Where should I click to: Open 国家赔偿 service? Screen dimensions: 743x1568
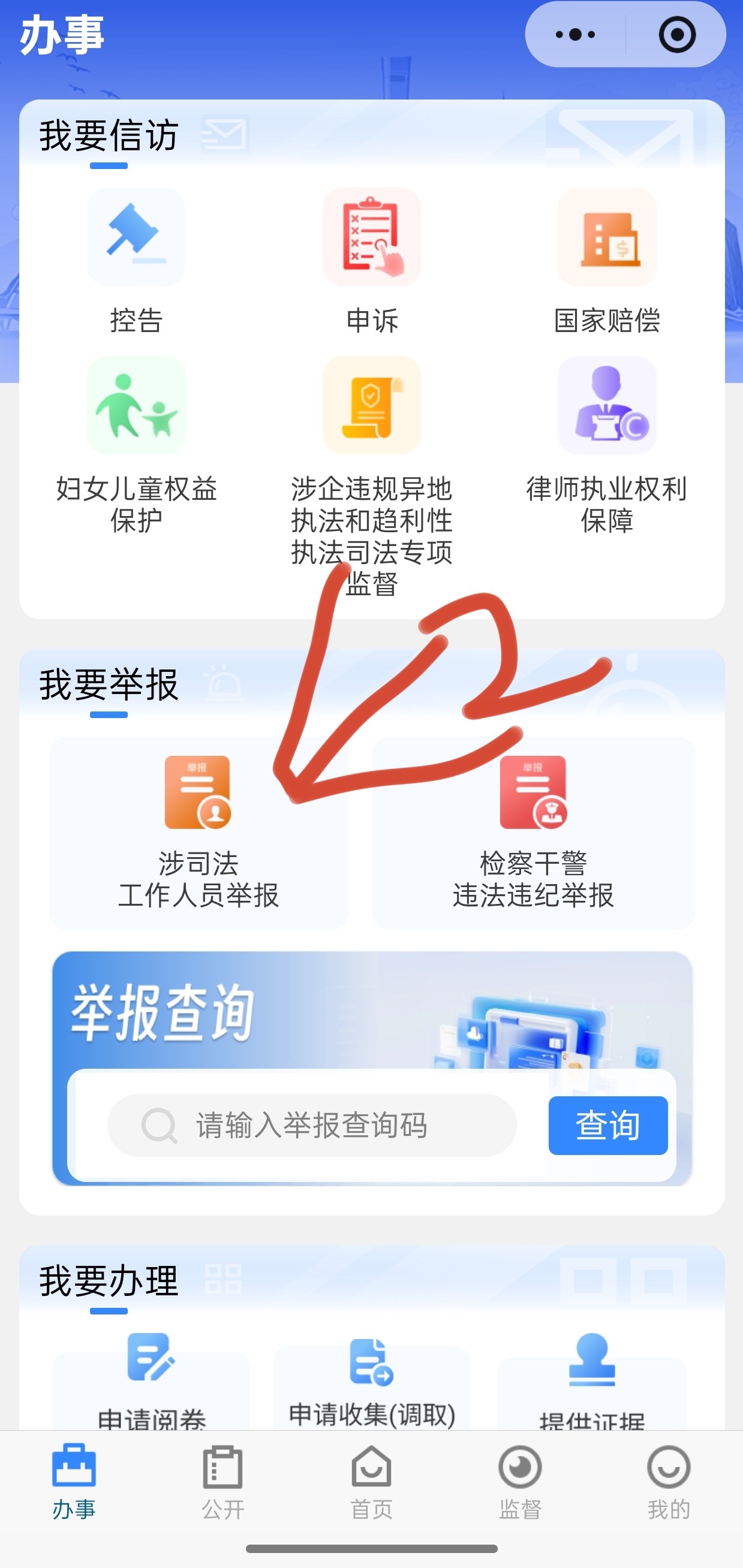[607, 262]
